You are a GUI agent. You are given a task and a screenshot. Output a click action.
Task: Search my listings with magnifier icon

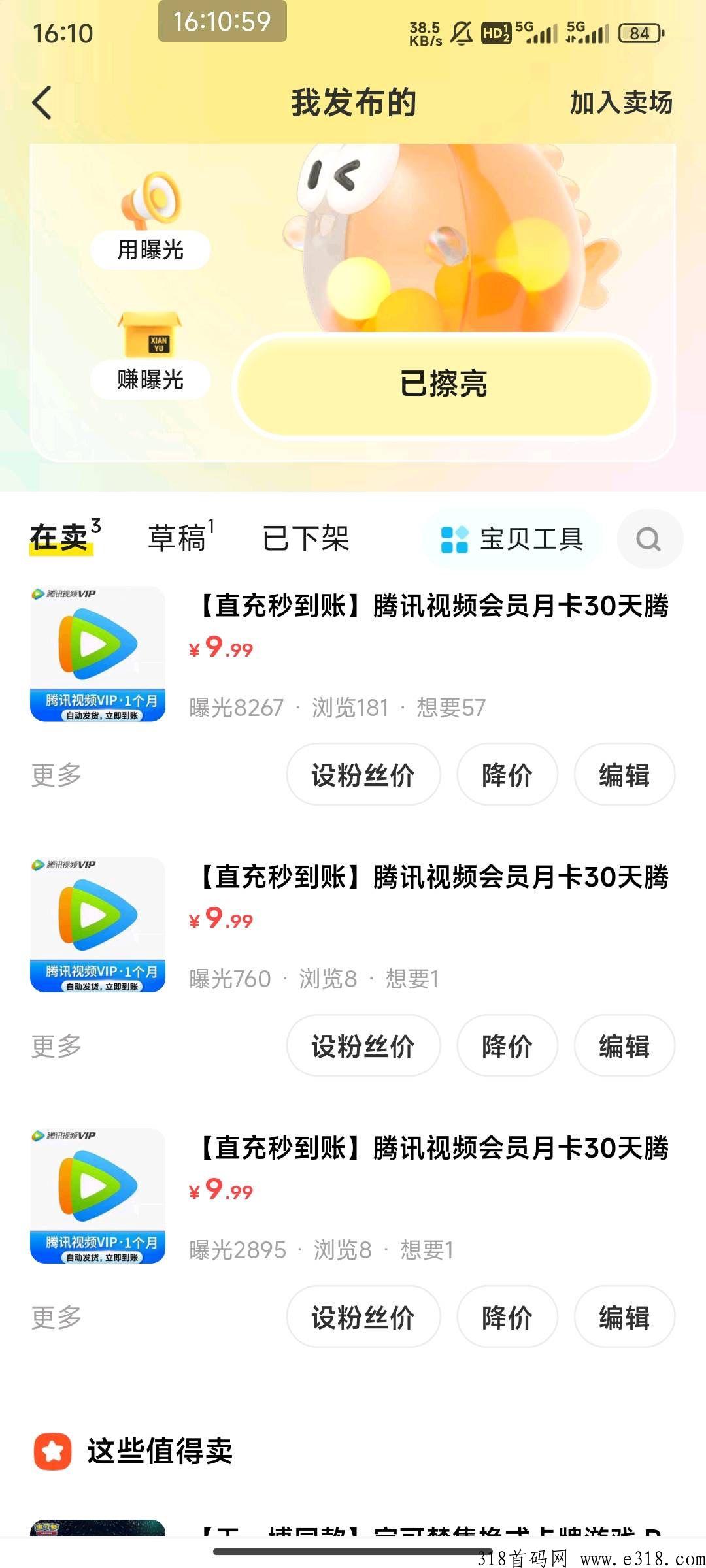pos(649,540)
